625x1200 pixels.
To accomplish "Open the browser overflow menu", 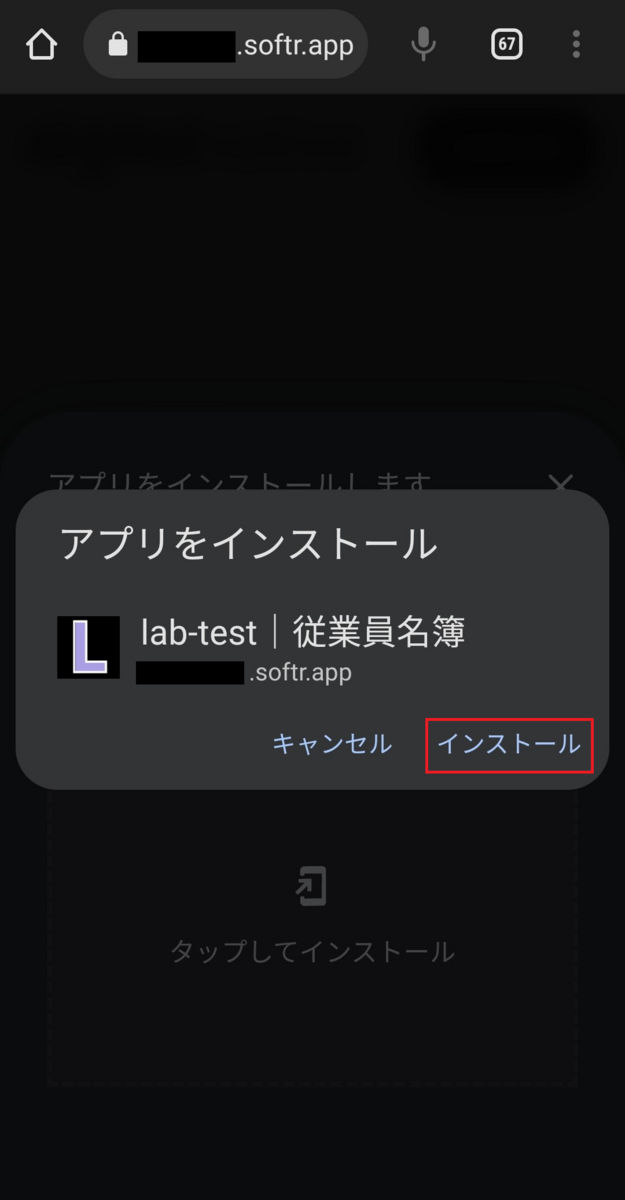I will tap(576, 44).
